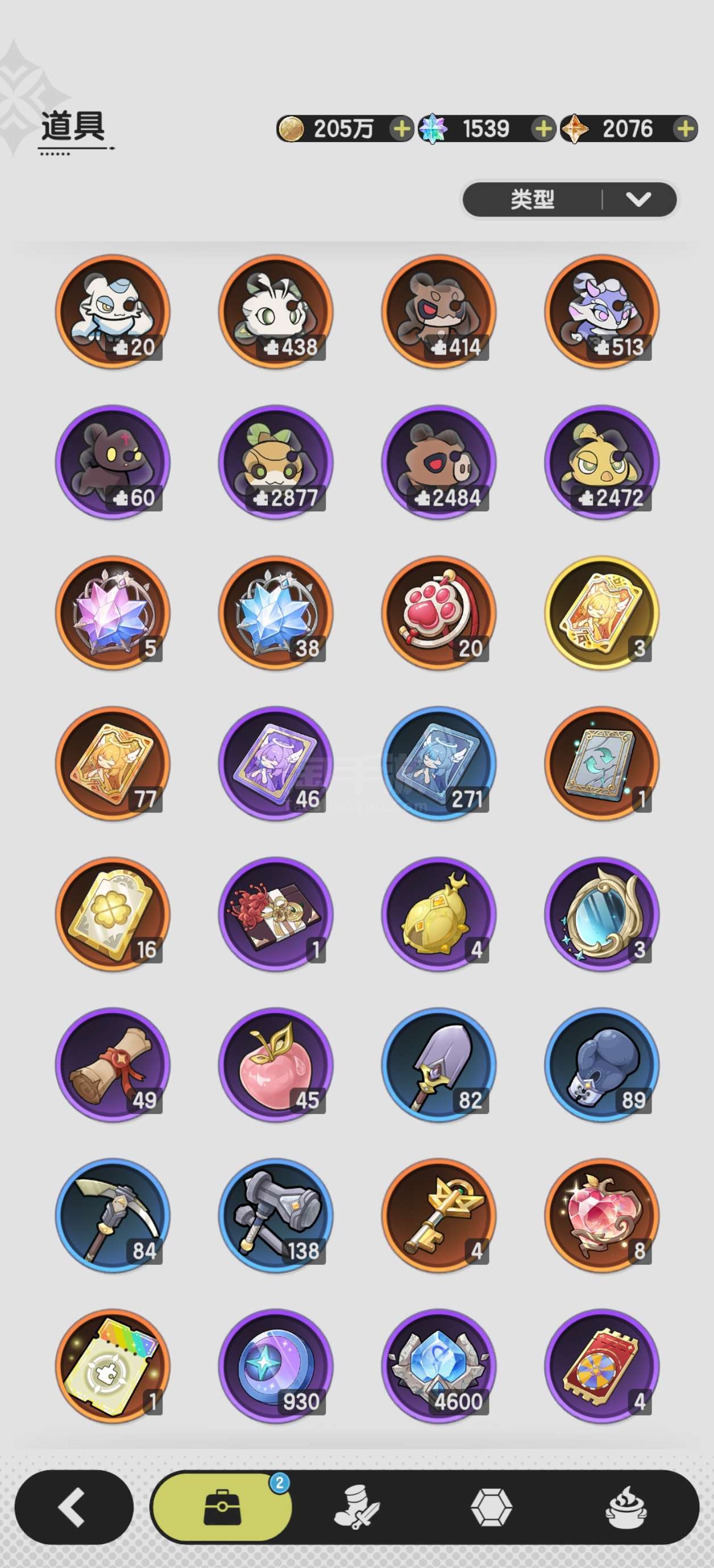
Task: Add more crystals via plus beside 1539
Action: [543, 128]
